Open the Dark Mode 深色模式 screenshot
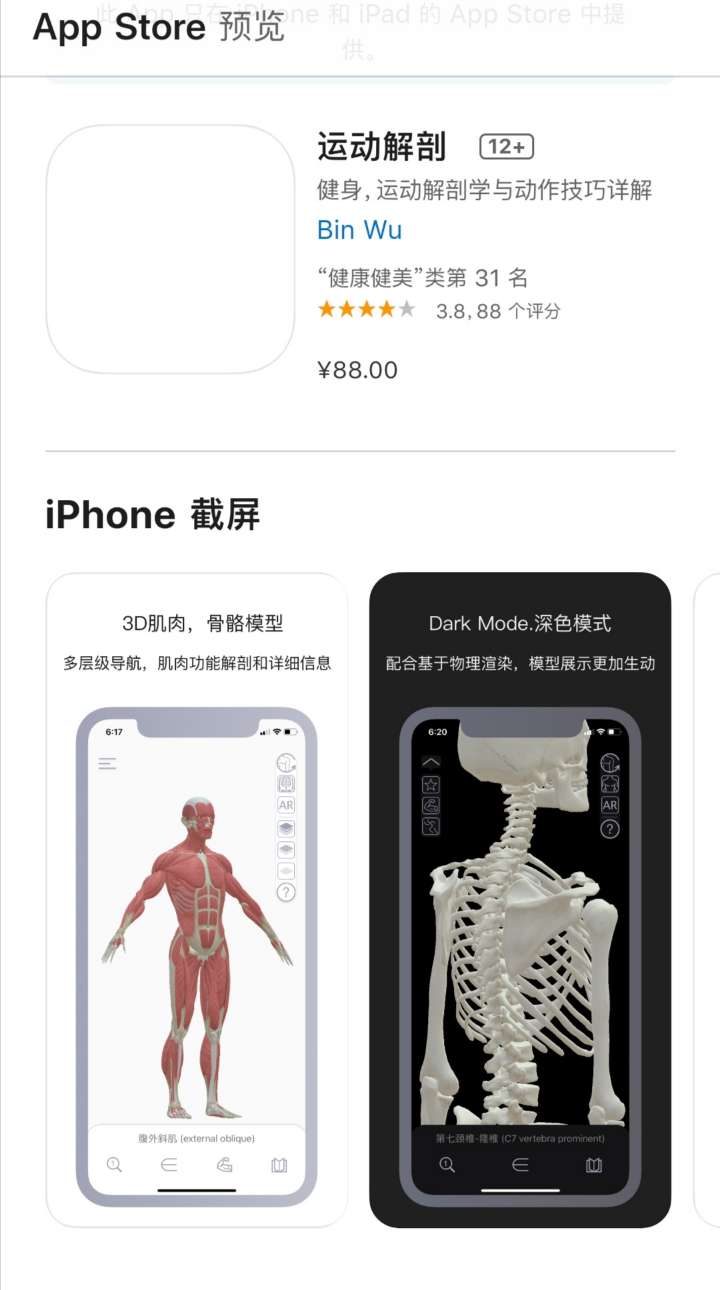 point(520,900)
